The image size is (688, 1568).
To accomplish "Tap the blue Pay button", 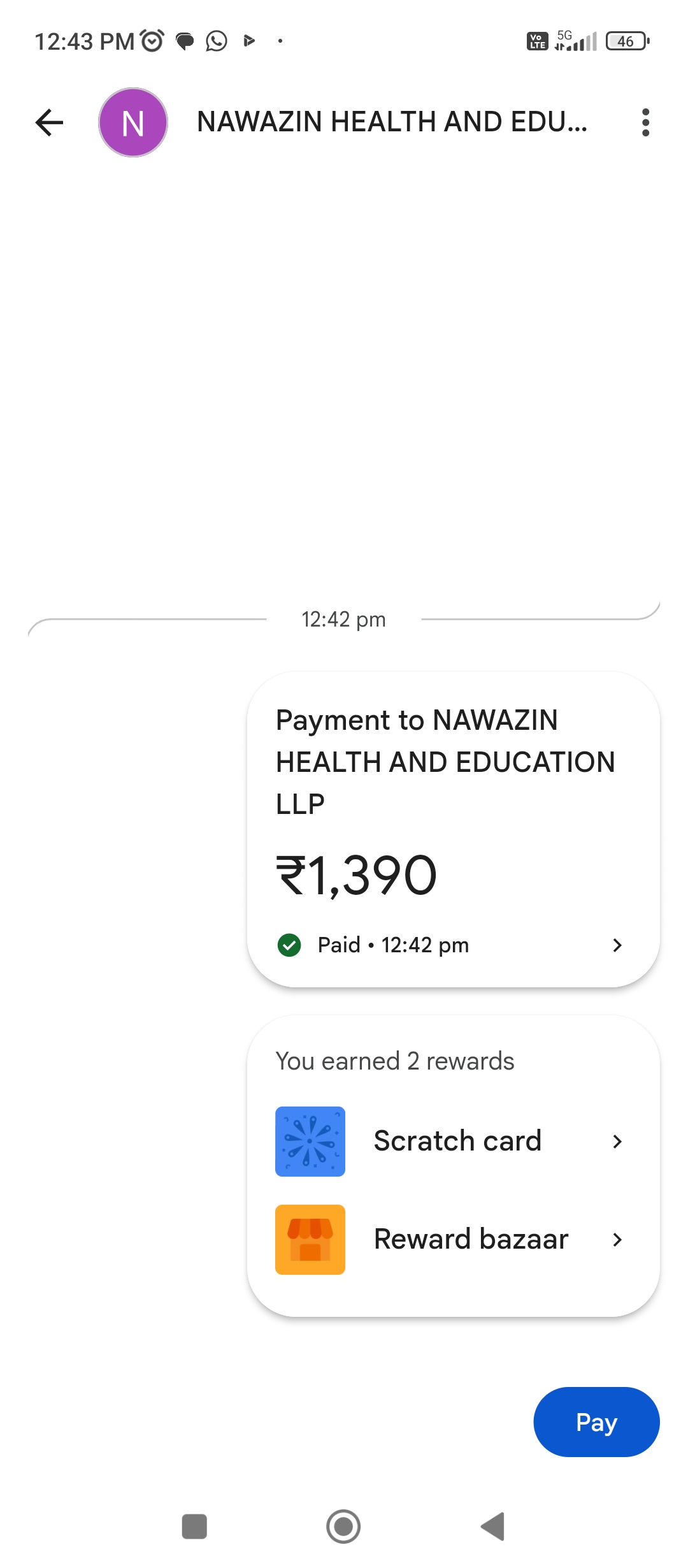I will [596, 1422].
